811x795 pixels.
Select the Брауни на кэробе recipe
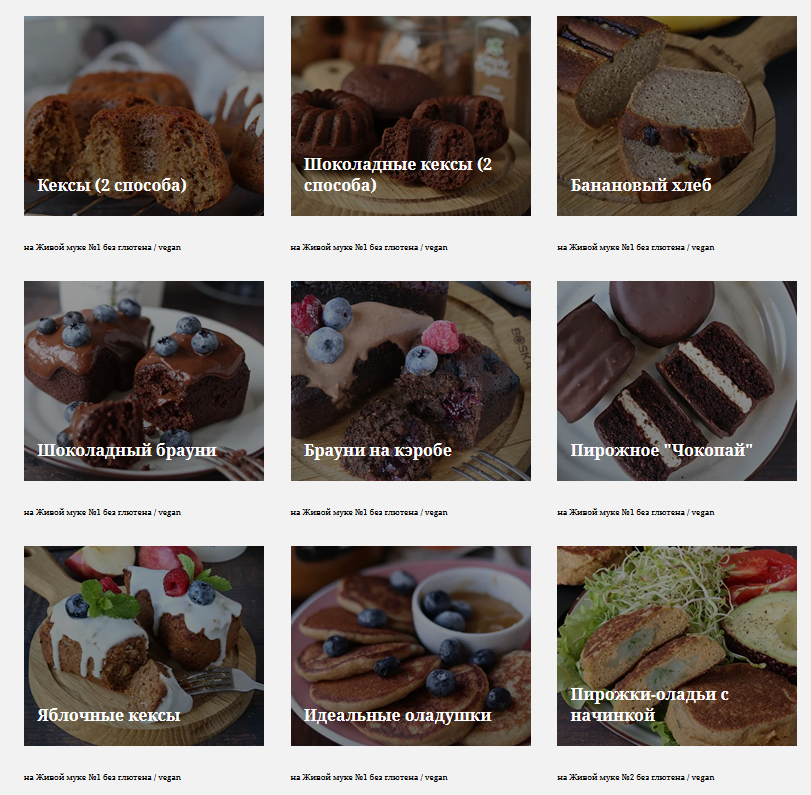pyautogui.click(x=410, y=381)
